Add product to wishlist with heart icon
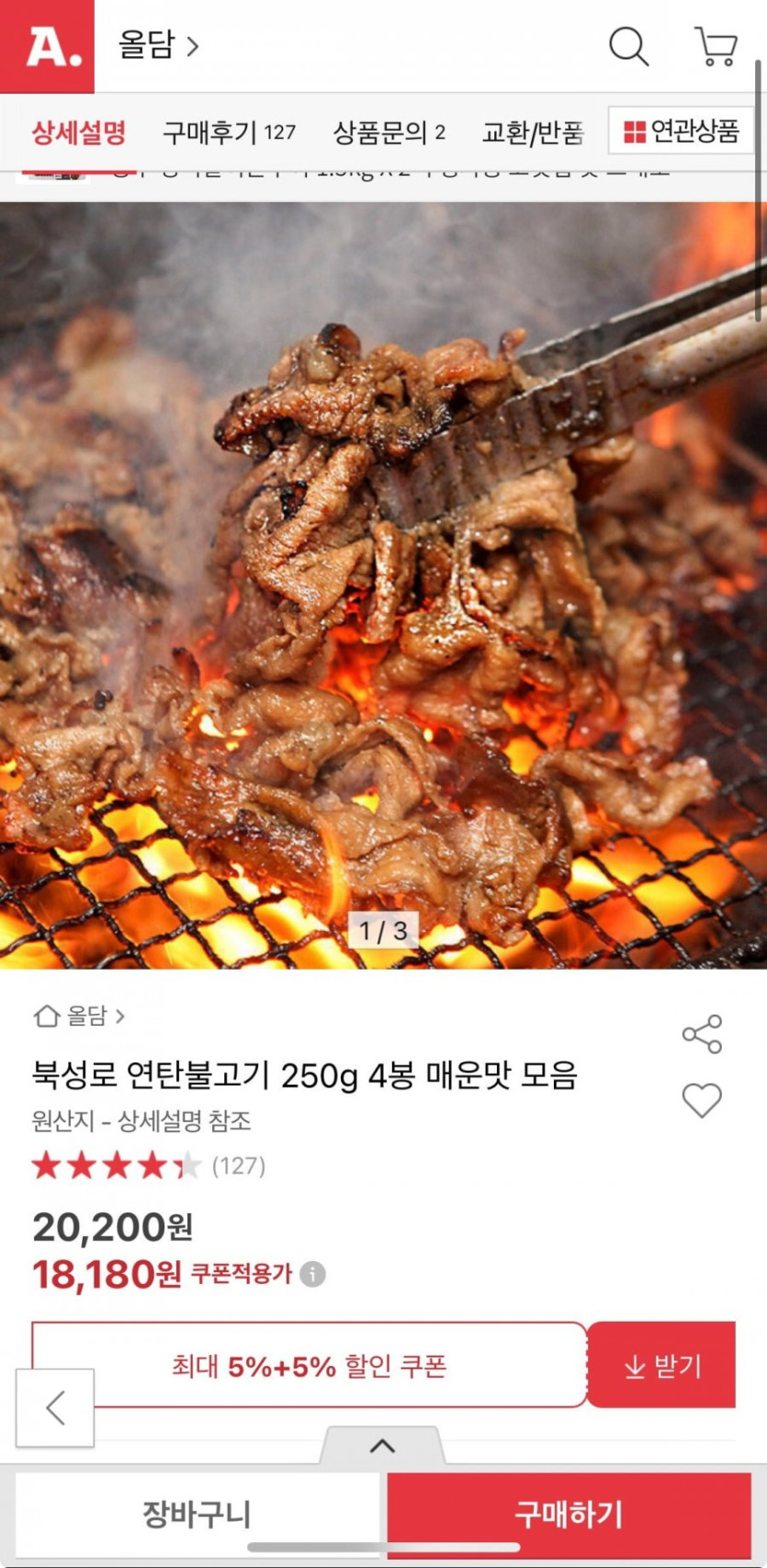The image size is (767, 1568). [702, 1100]
